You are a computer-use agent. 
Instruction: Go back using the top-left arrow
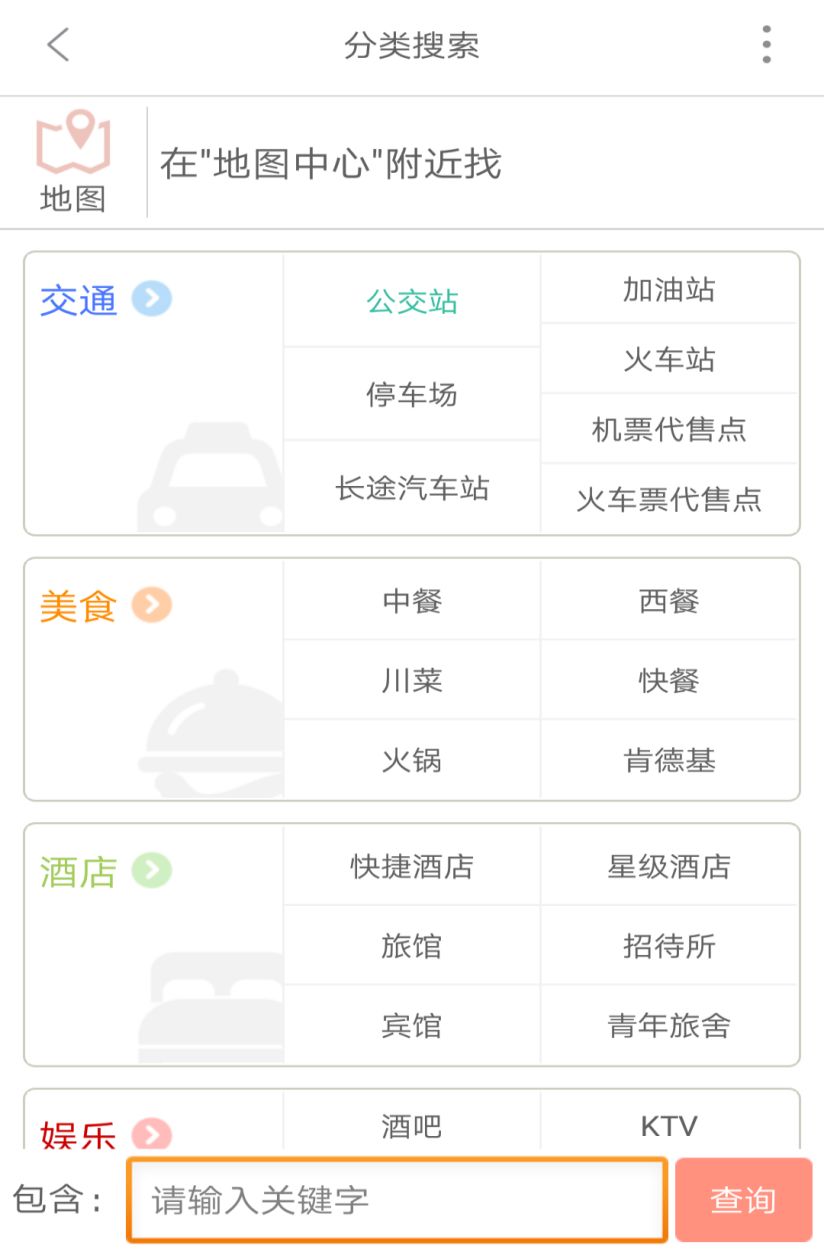coord(58,45)
